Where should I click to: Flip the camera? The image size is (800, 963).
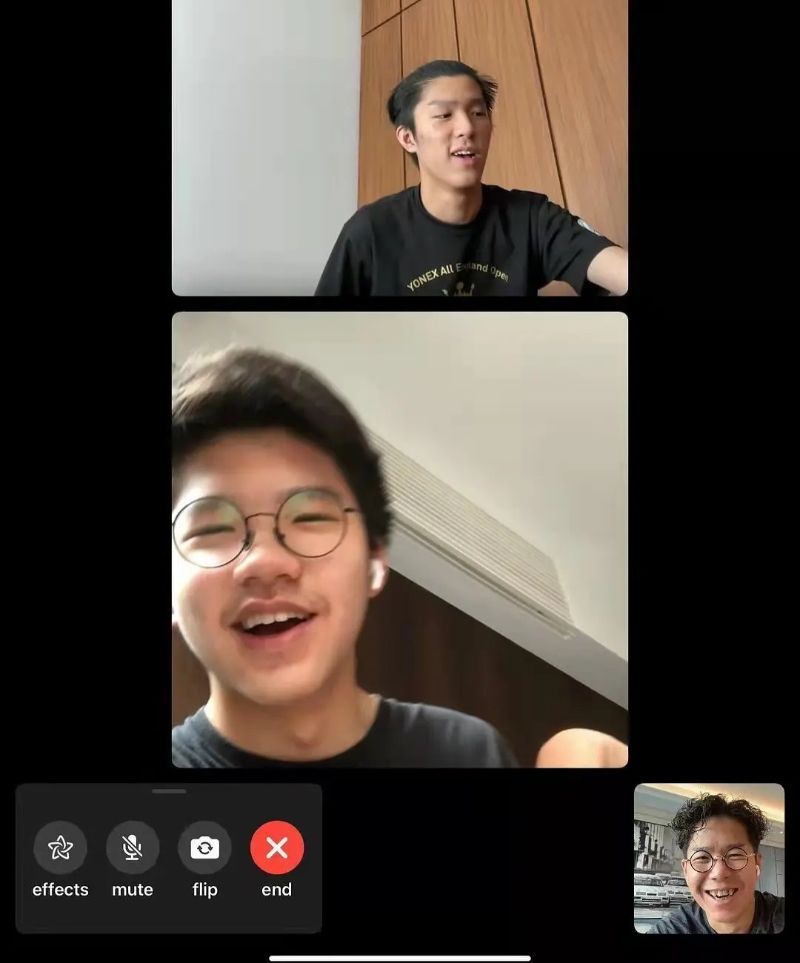[204, 848]
